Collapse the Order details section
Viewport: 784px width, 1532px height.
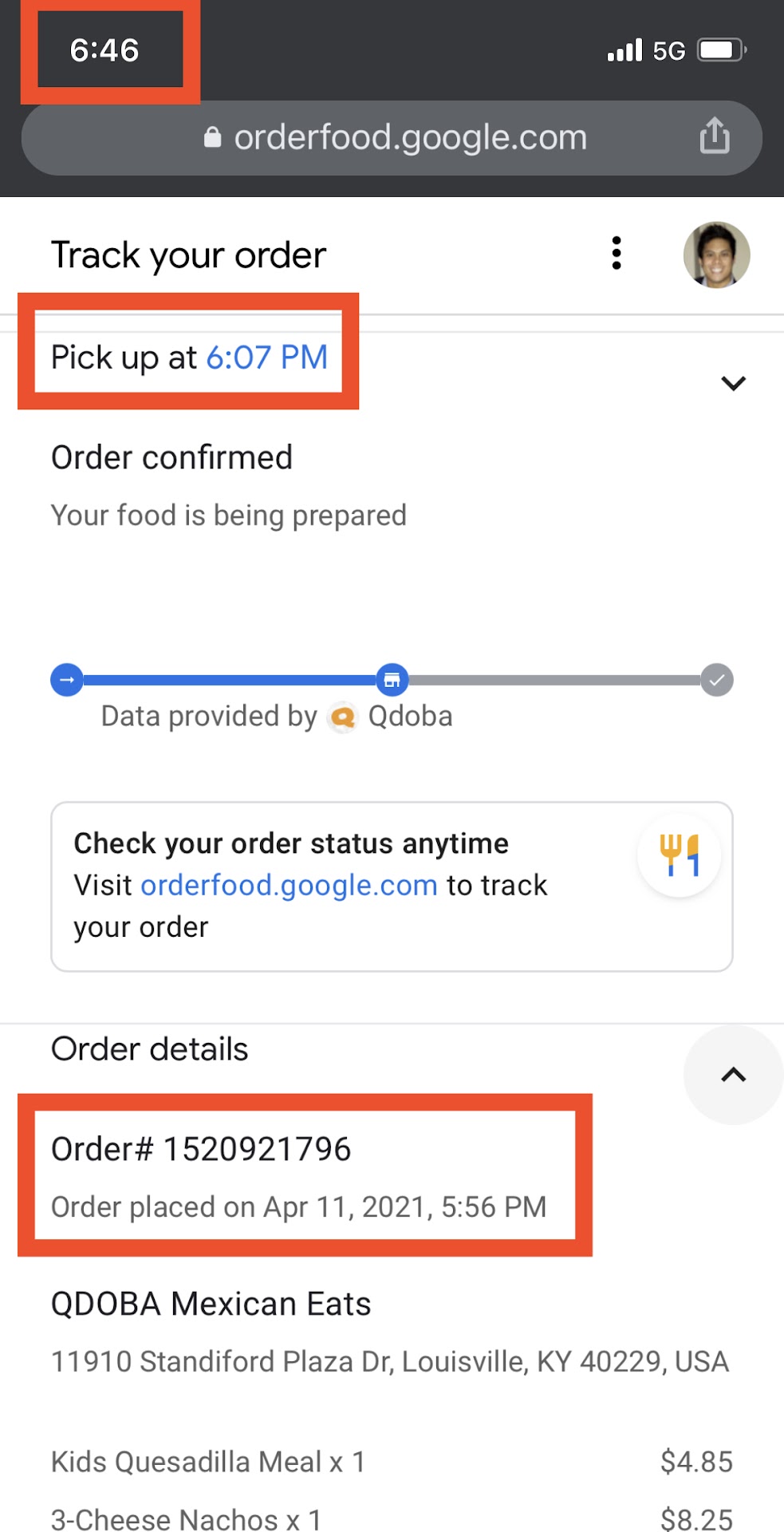pyautogui.click(x=733, y=1075)
